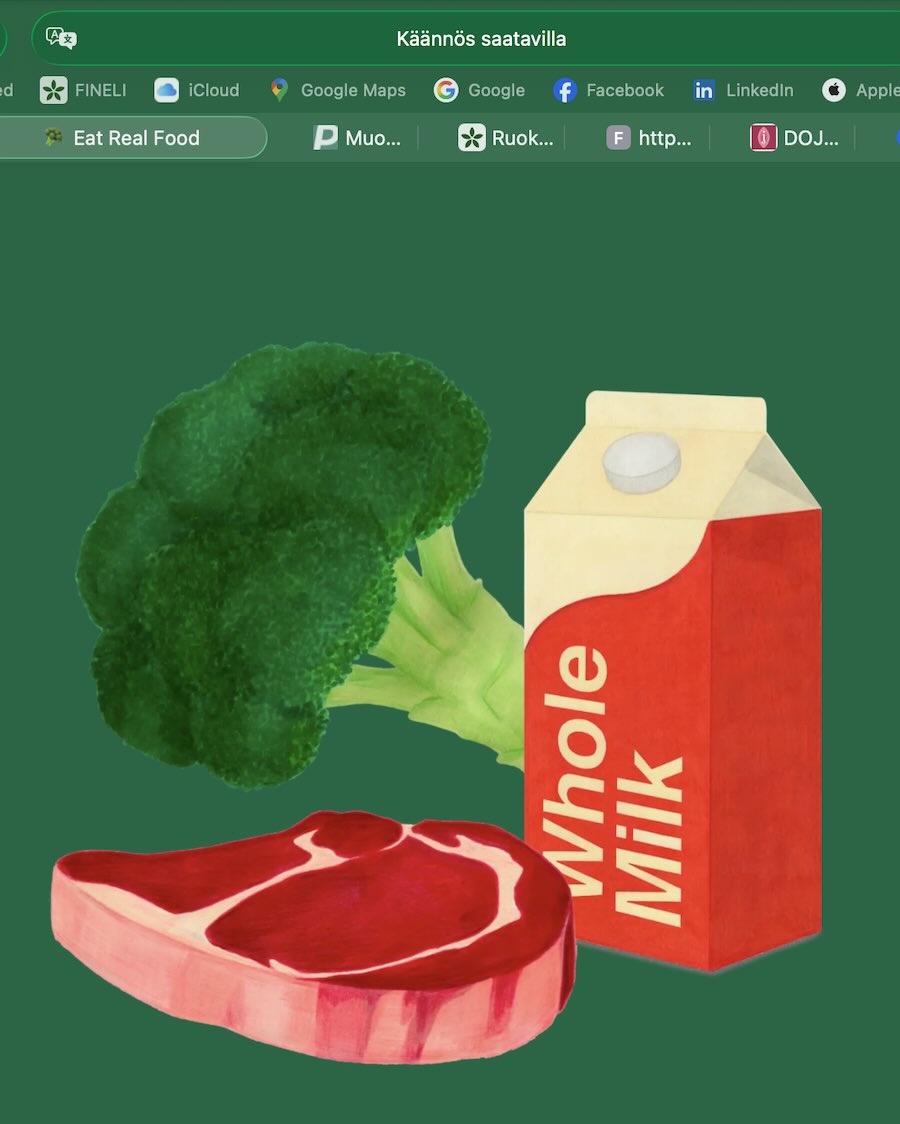Open the iCloud bookmark
This screenshot has height=1124, width=900.
click(197, 90)
